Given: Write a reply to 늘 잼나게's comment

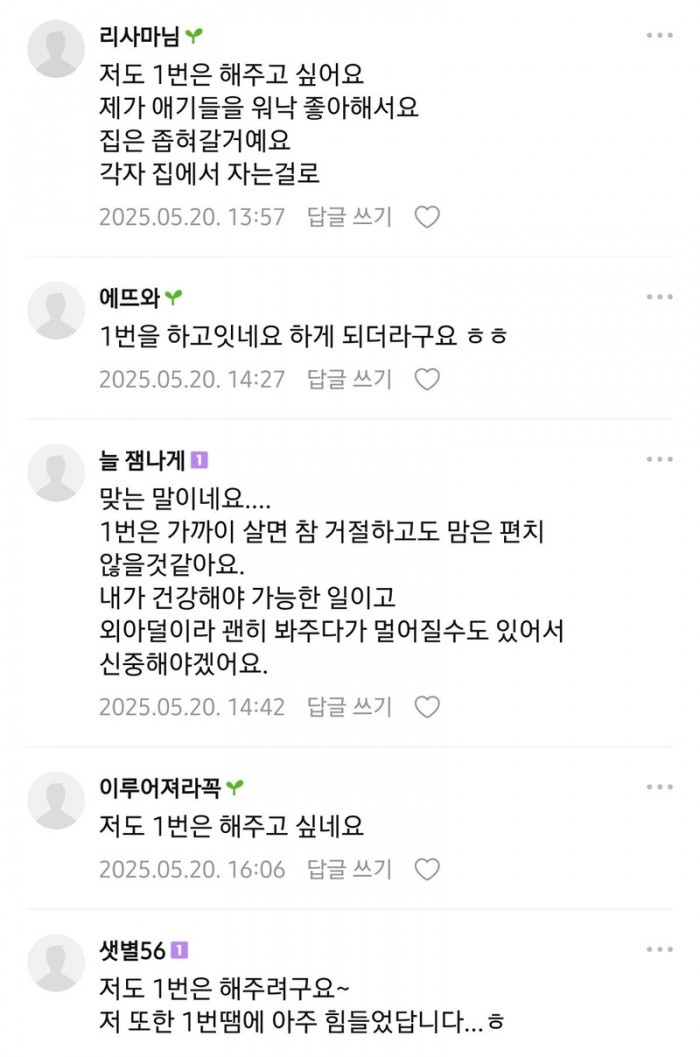Looking at the screenshot, I should pyautogui.click(x=349, y=707).
